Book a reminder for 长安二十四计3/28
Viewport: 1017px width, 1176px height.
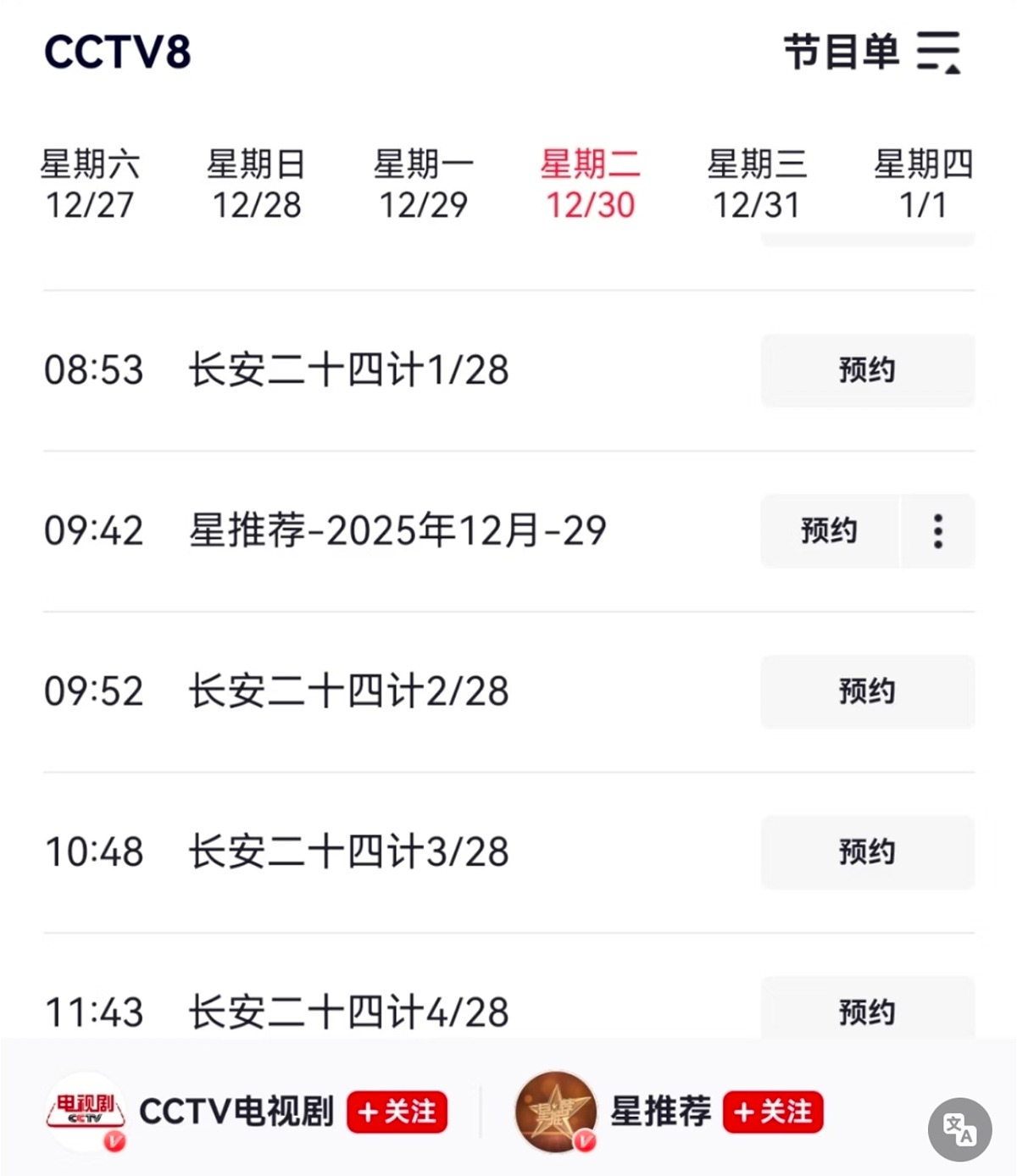(x=867, y=852)
